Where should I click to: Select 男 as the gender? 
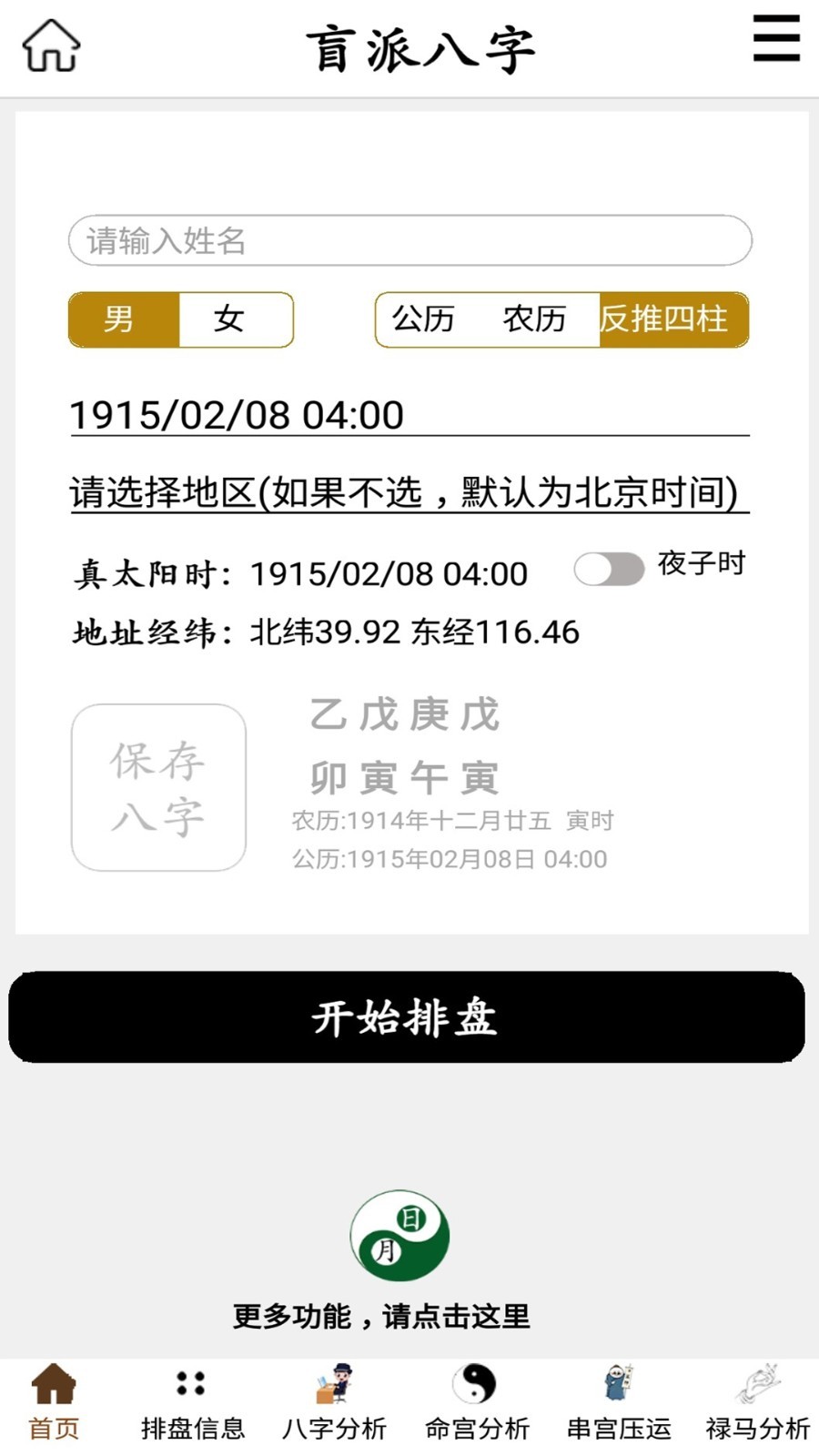pyautogui.click(x=124, y=319)
